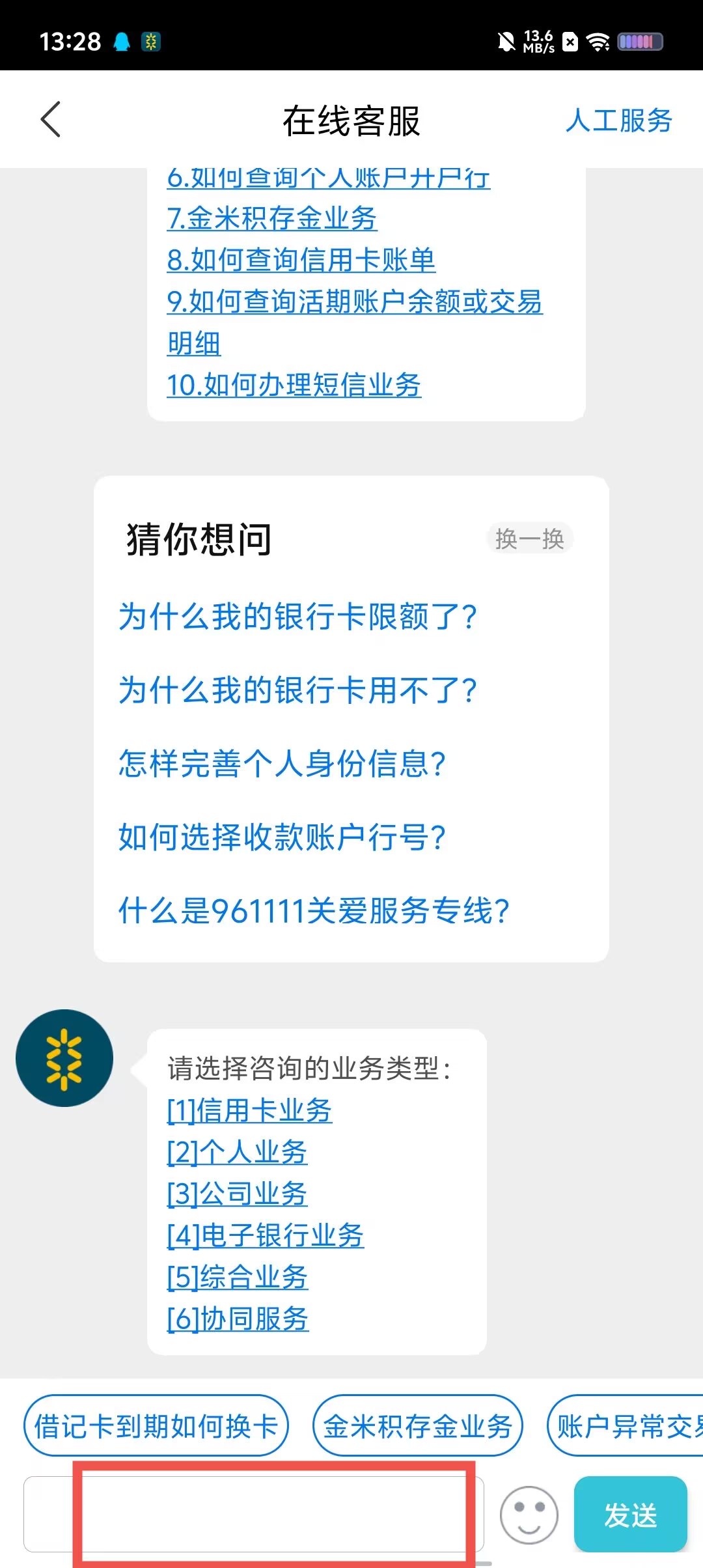Choose [6]协同服务 business type
This screenshot has width=703, height=1568.
[238, 1319]
